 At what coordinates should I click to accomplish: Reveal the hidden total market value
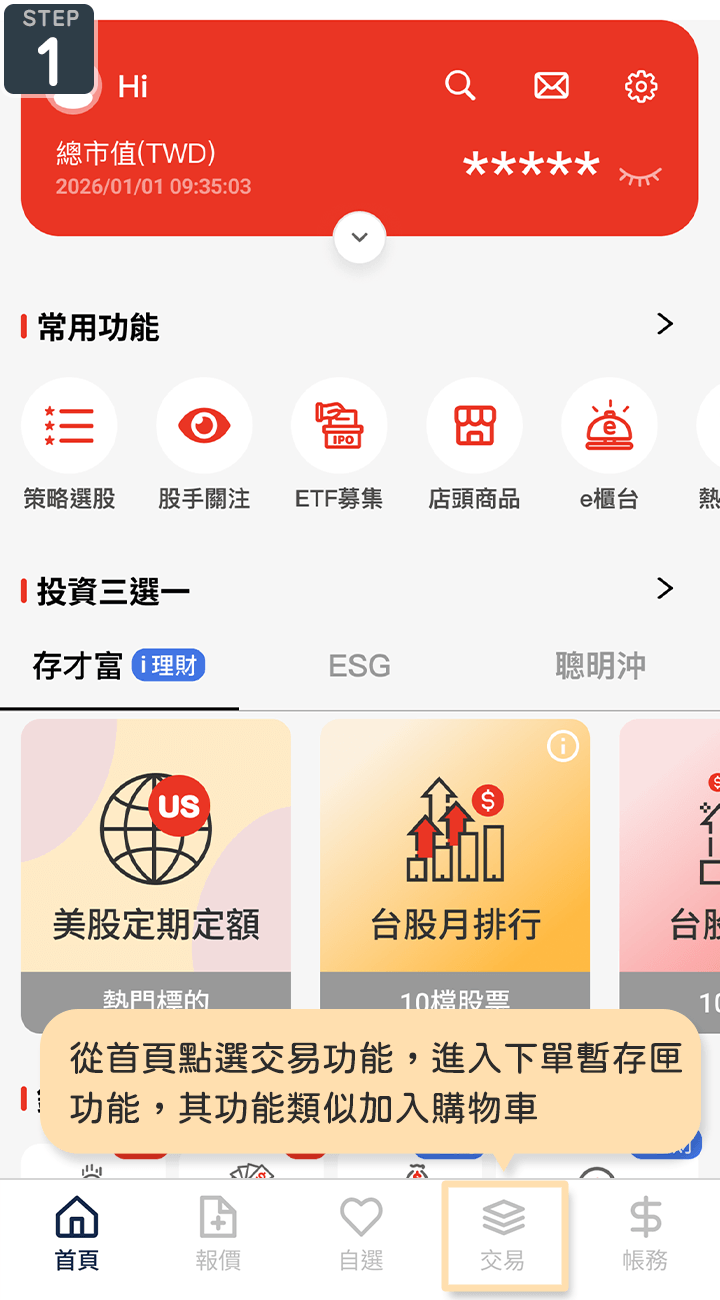click(x=640, y=175)
